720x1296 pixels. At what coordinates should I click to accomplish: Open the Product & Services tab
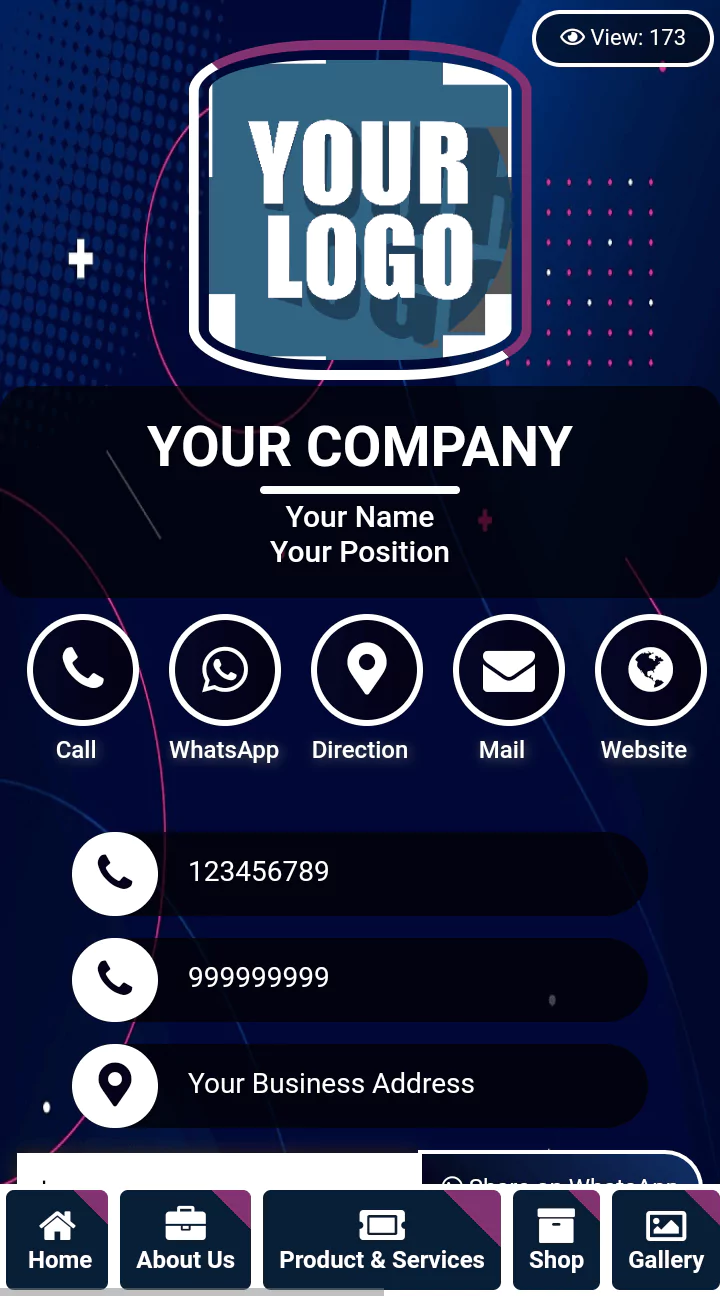(381, 1240)
